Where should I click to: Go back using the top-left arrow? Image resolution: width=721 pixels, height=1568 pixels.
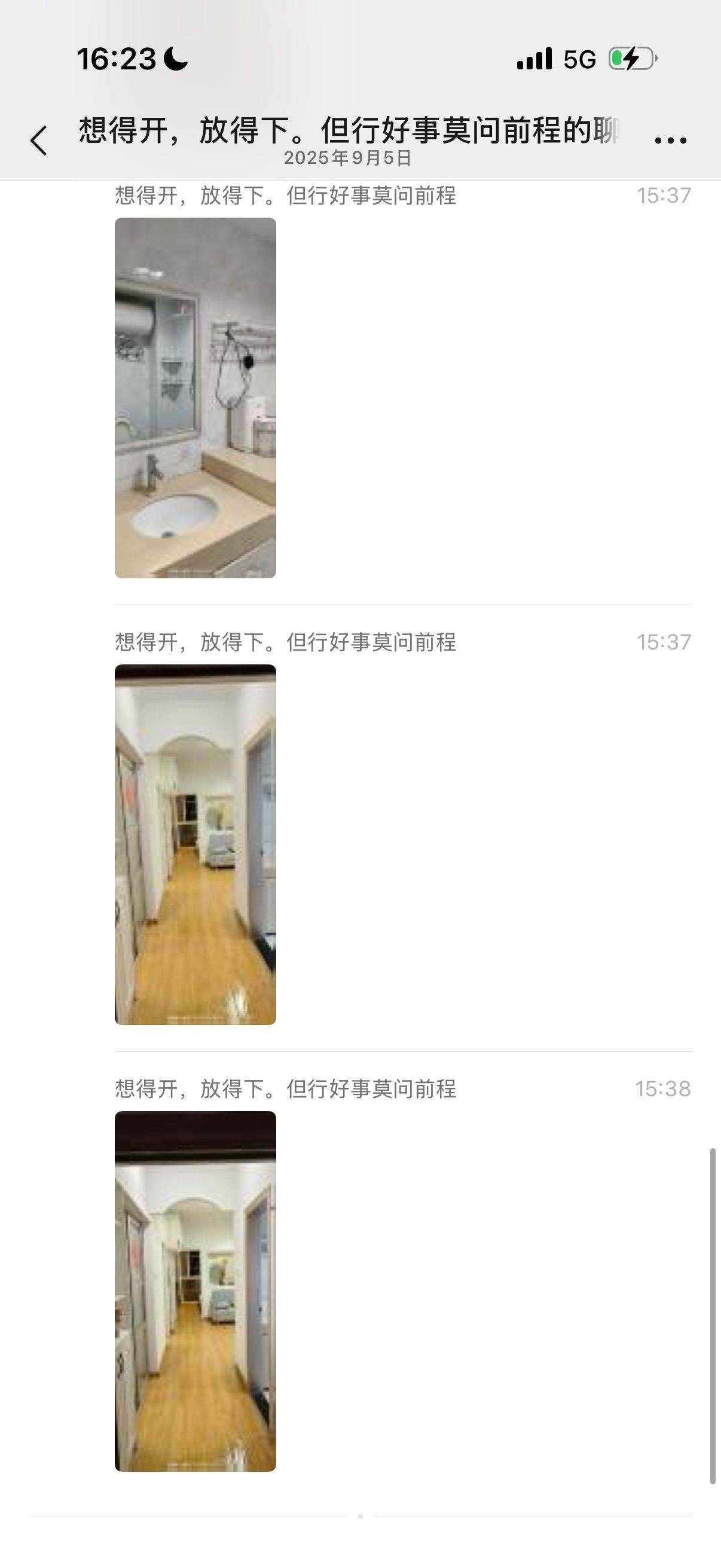39,141
